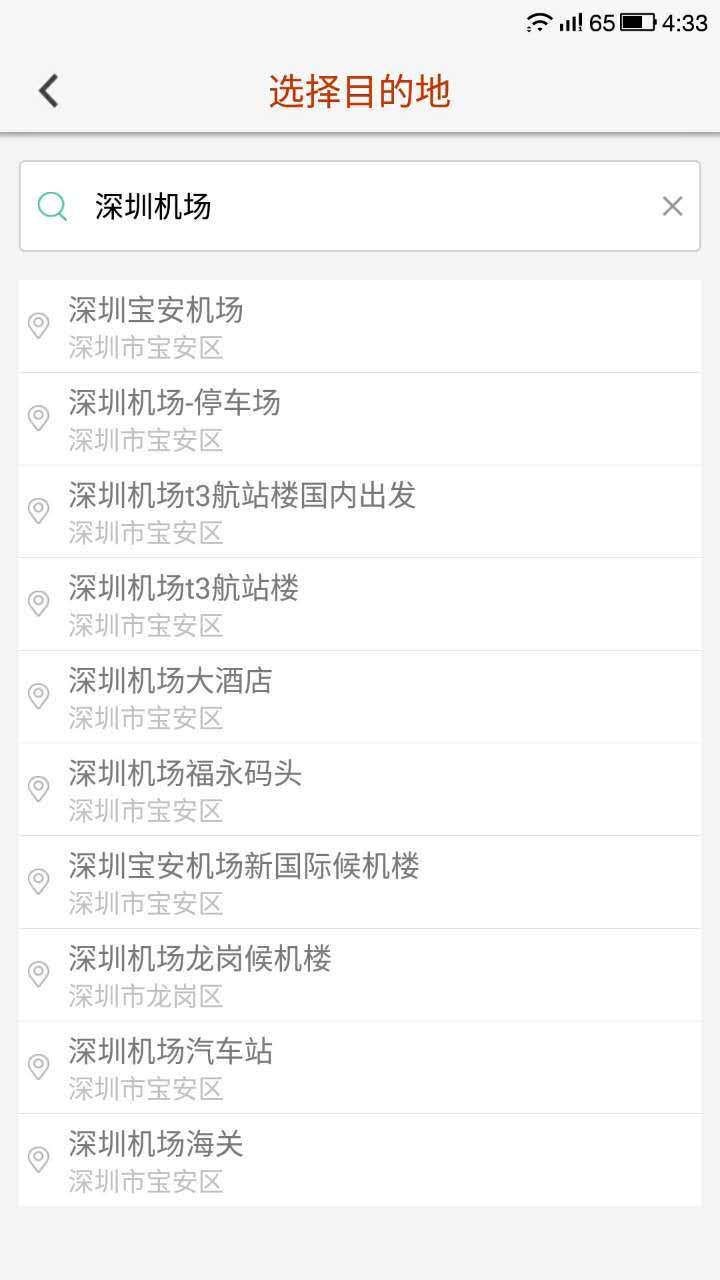Choose 深圳机场大酒店 as destination
The height and width of the screenshot is (1280, 720).
[x=360, y=697]
